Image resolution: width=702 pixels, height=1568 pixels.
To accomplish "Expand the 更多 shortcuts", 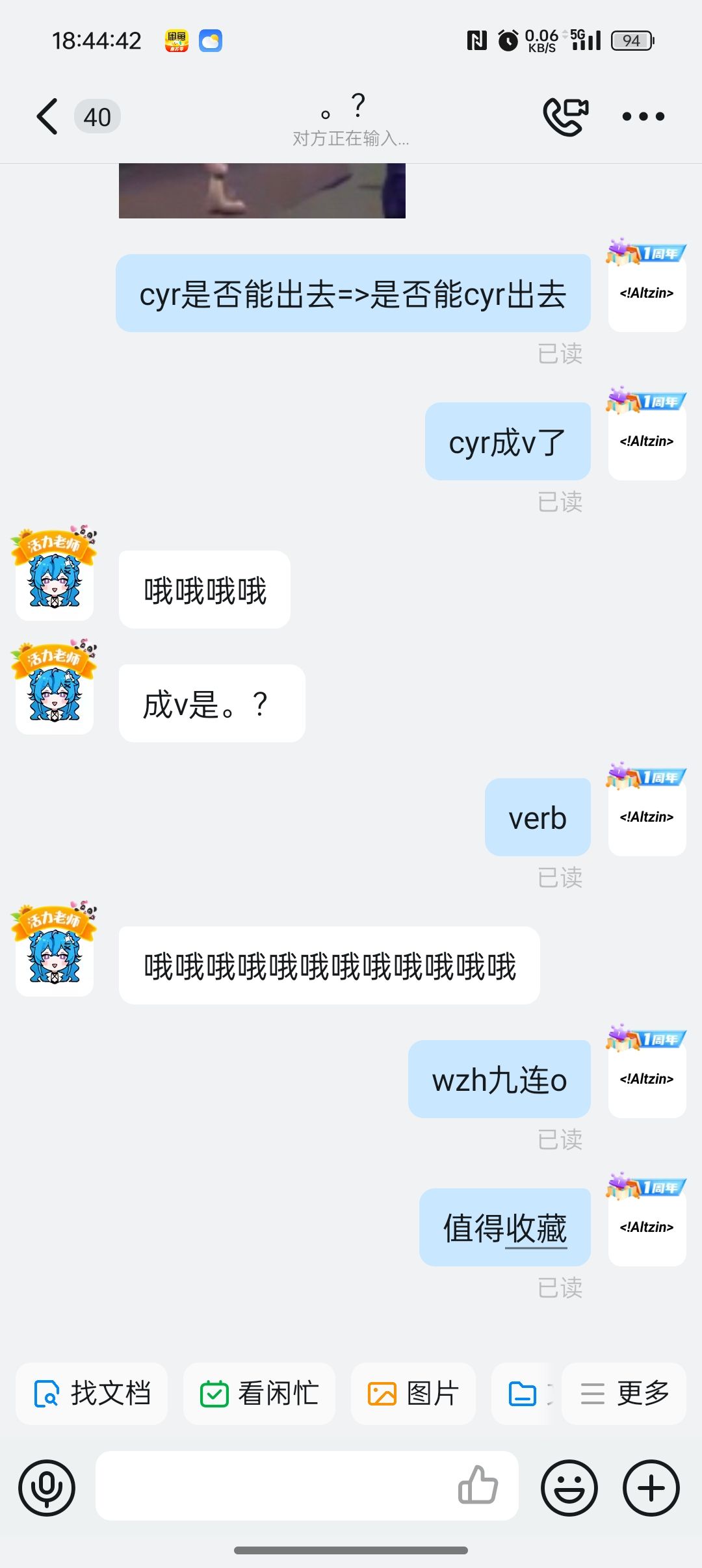I will click(x=624, y=1394).
